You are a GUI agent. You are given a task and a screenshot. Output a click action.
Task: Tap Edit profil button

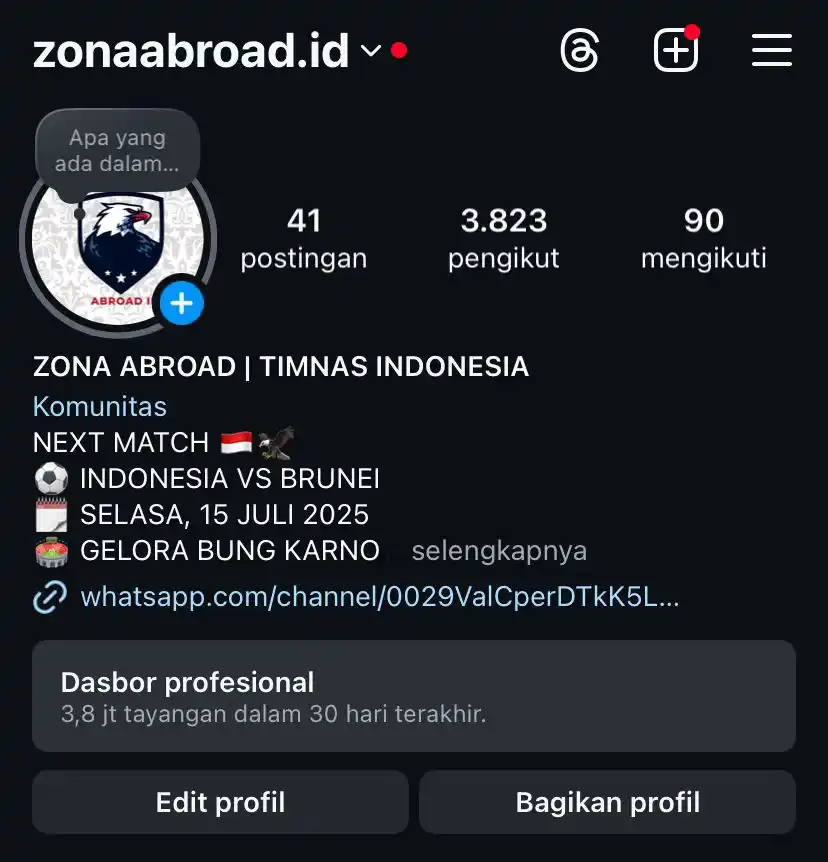click(x=220, y=802)
